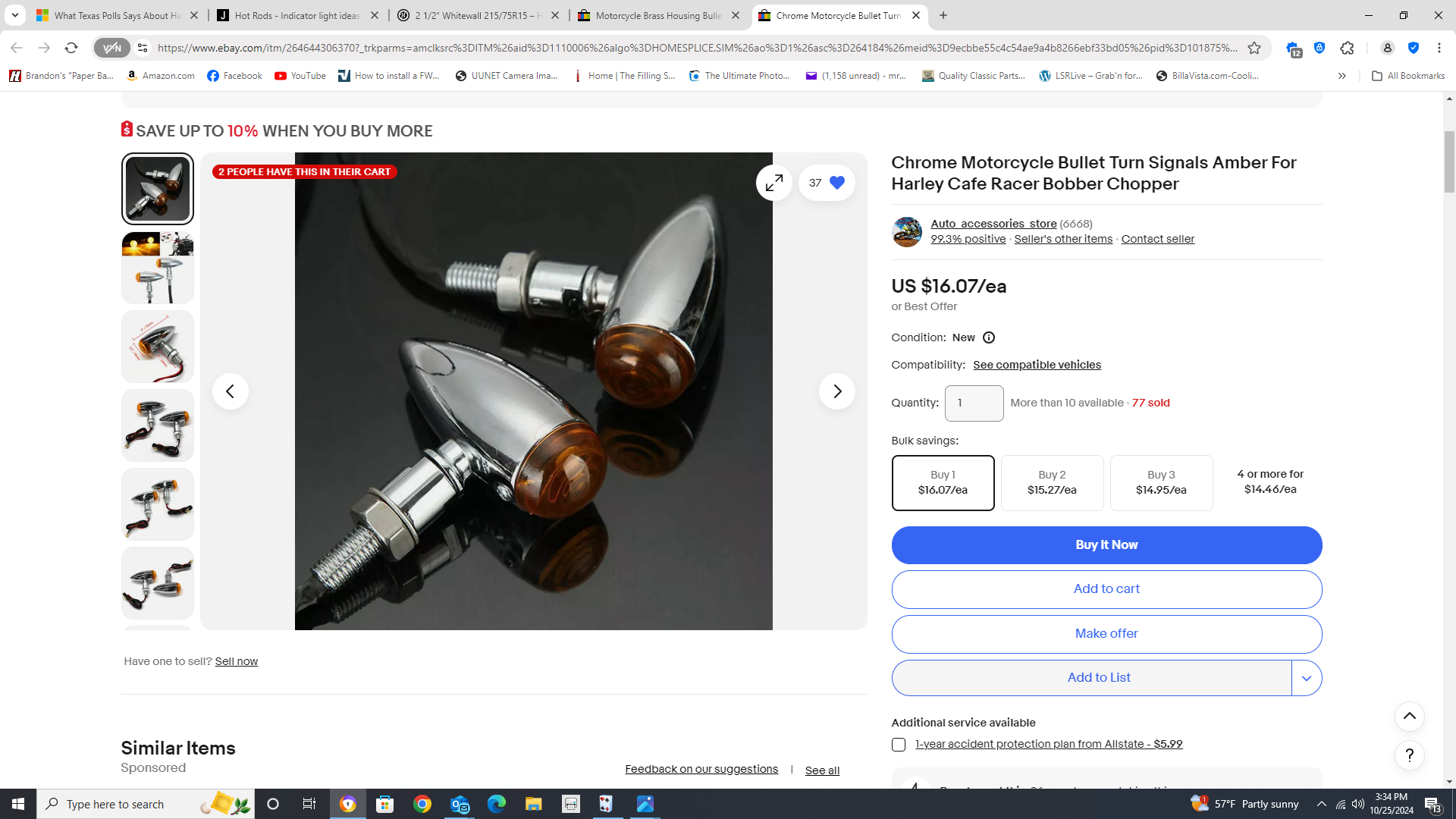Add item to watchlist with heart icon
This screenshot has width=1456, height=819.
[836, 183]
